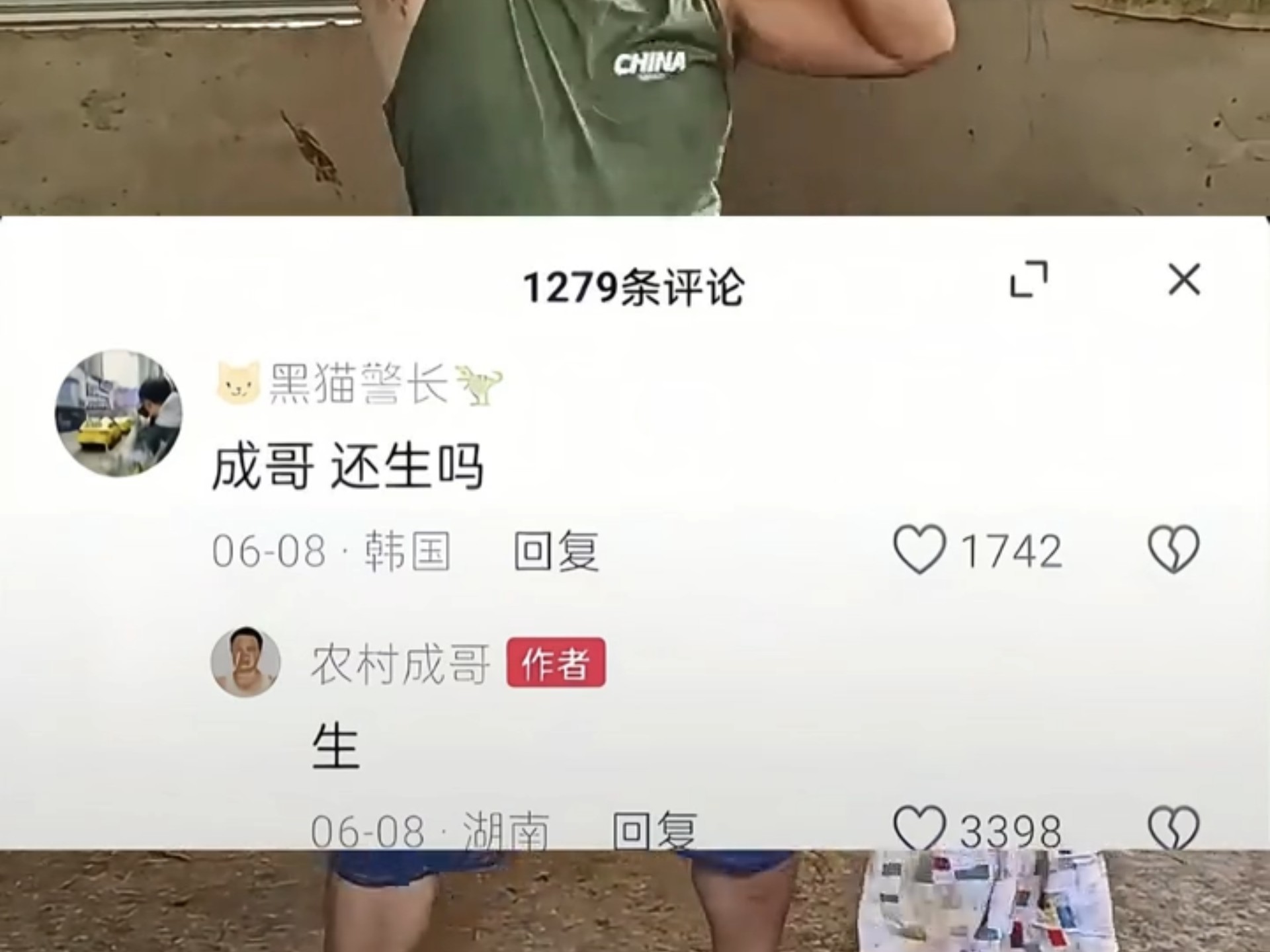The width and height of the screenshot is (1270, 952).
Task: Dislike 黑猫警长's comment
Action: click(x=1173, y=549)
